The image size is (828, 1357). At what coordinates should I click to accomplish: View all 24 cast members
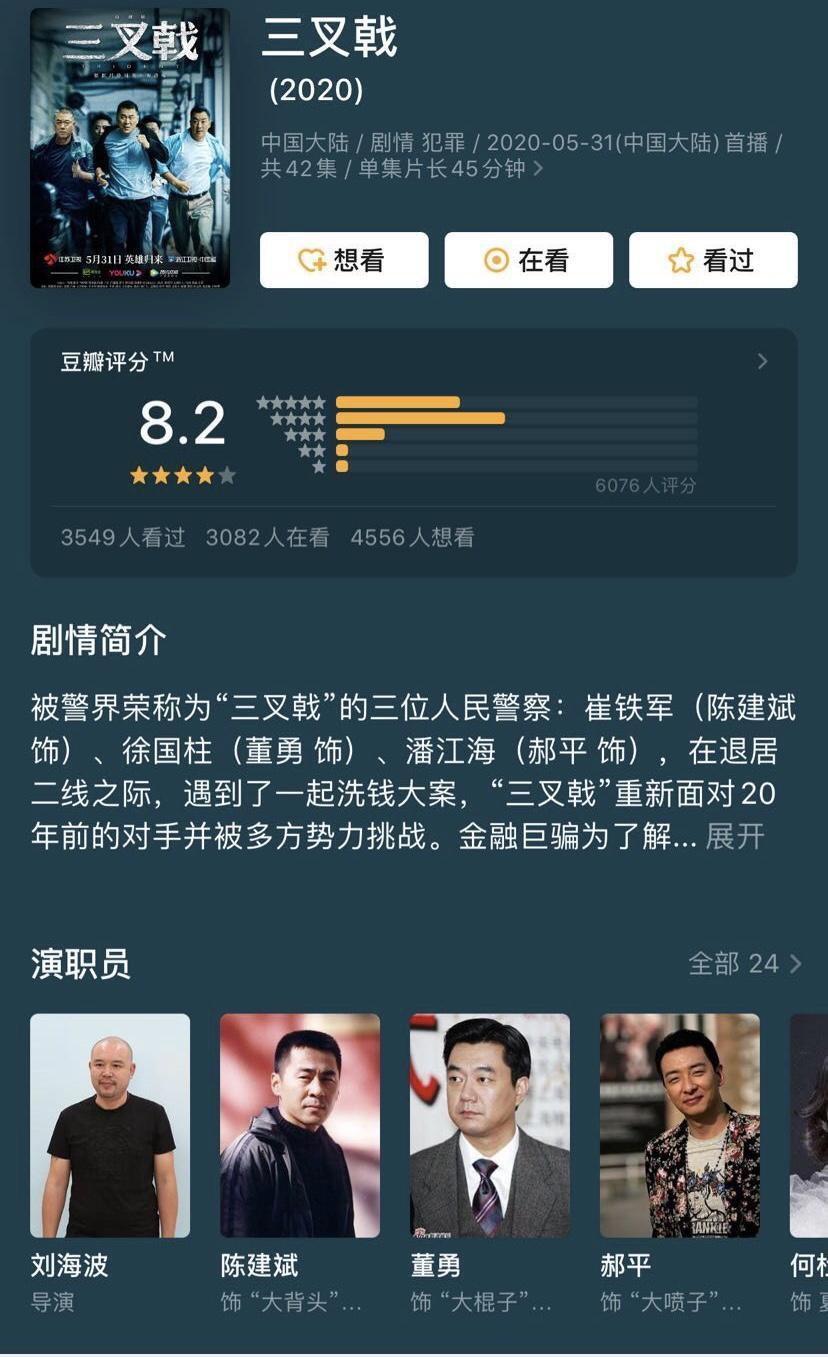click(x=745, y=963)
